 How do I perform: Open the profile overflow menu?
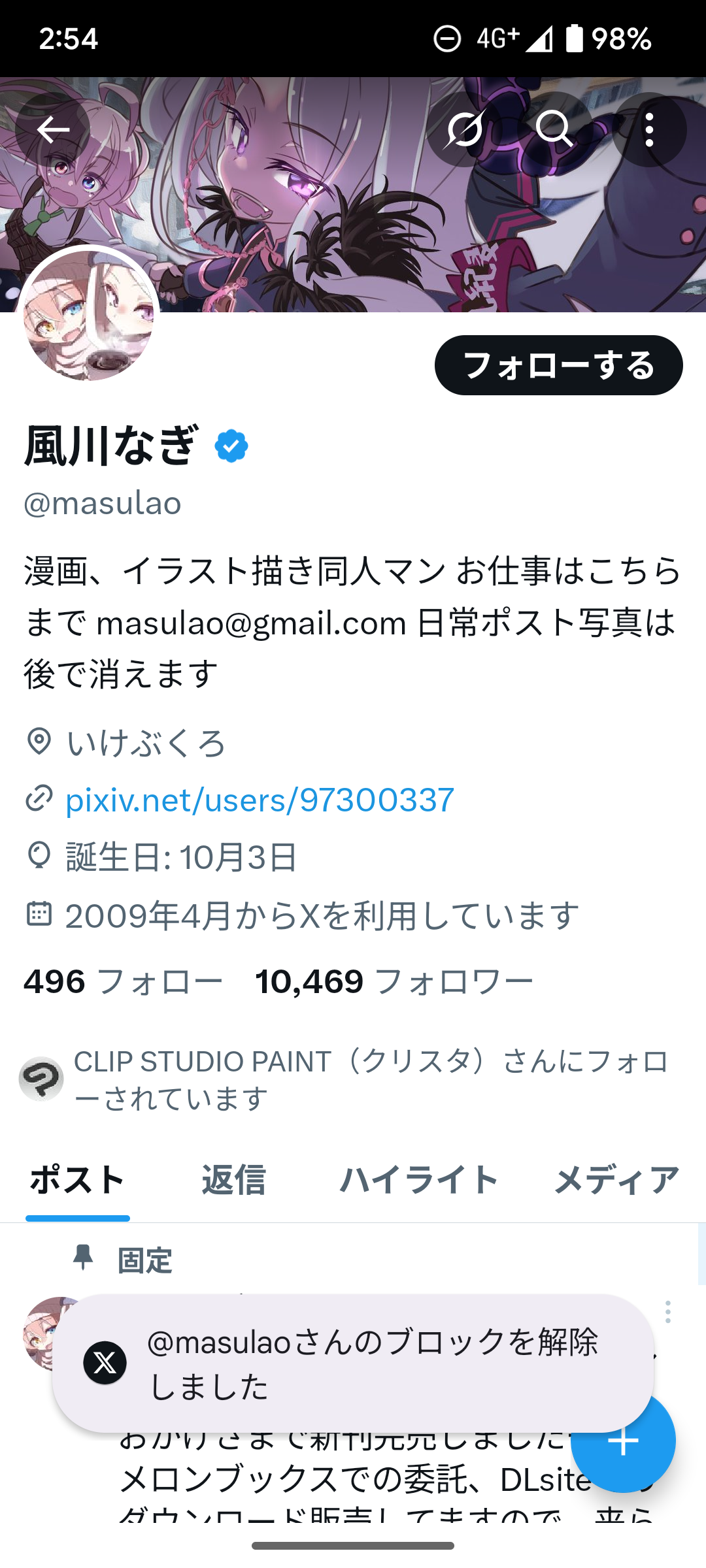pyautogui.click(x=649, y=130)
